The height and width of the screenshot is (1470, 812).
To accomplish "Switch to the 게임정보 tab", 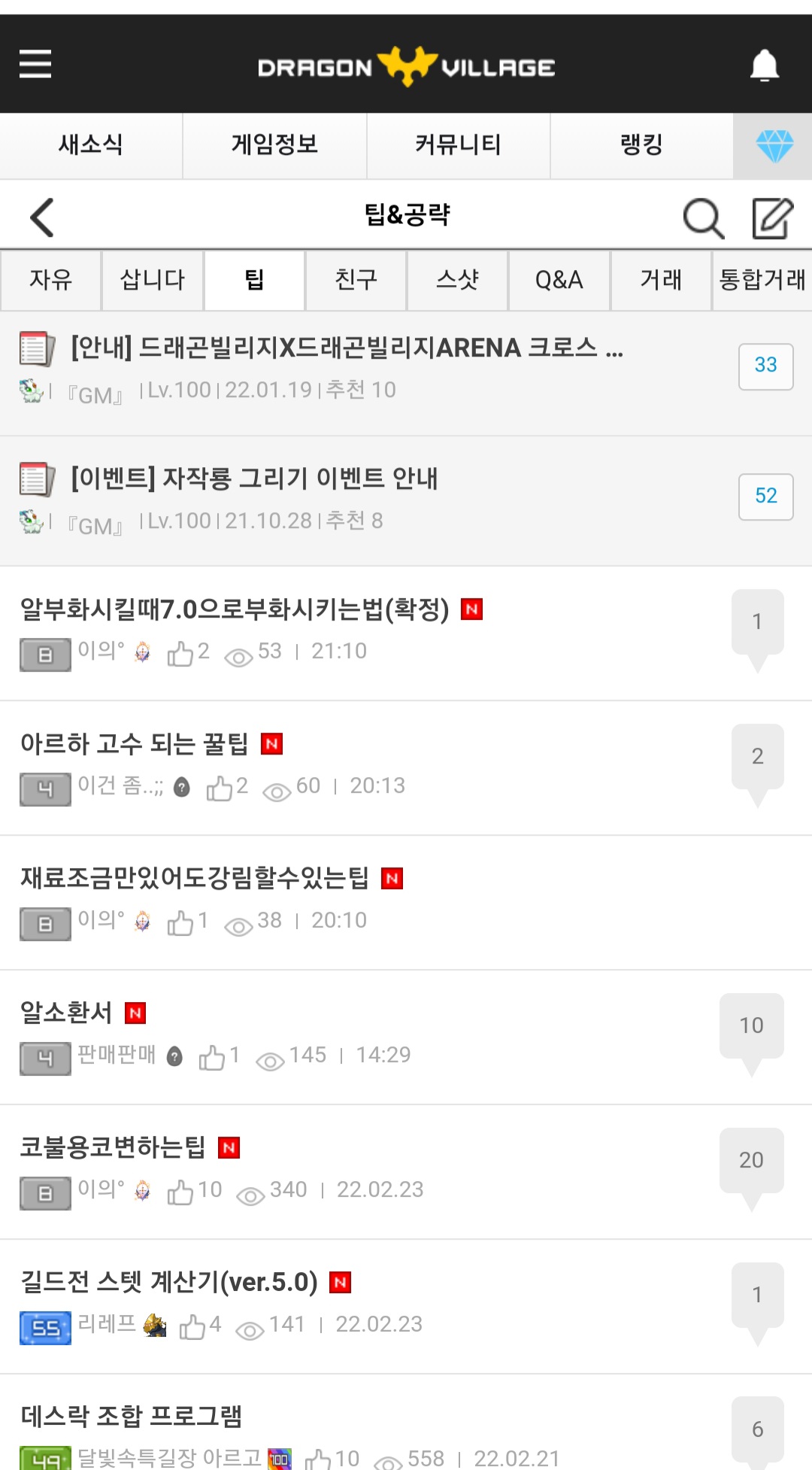I will coord(274,145).
